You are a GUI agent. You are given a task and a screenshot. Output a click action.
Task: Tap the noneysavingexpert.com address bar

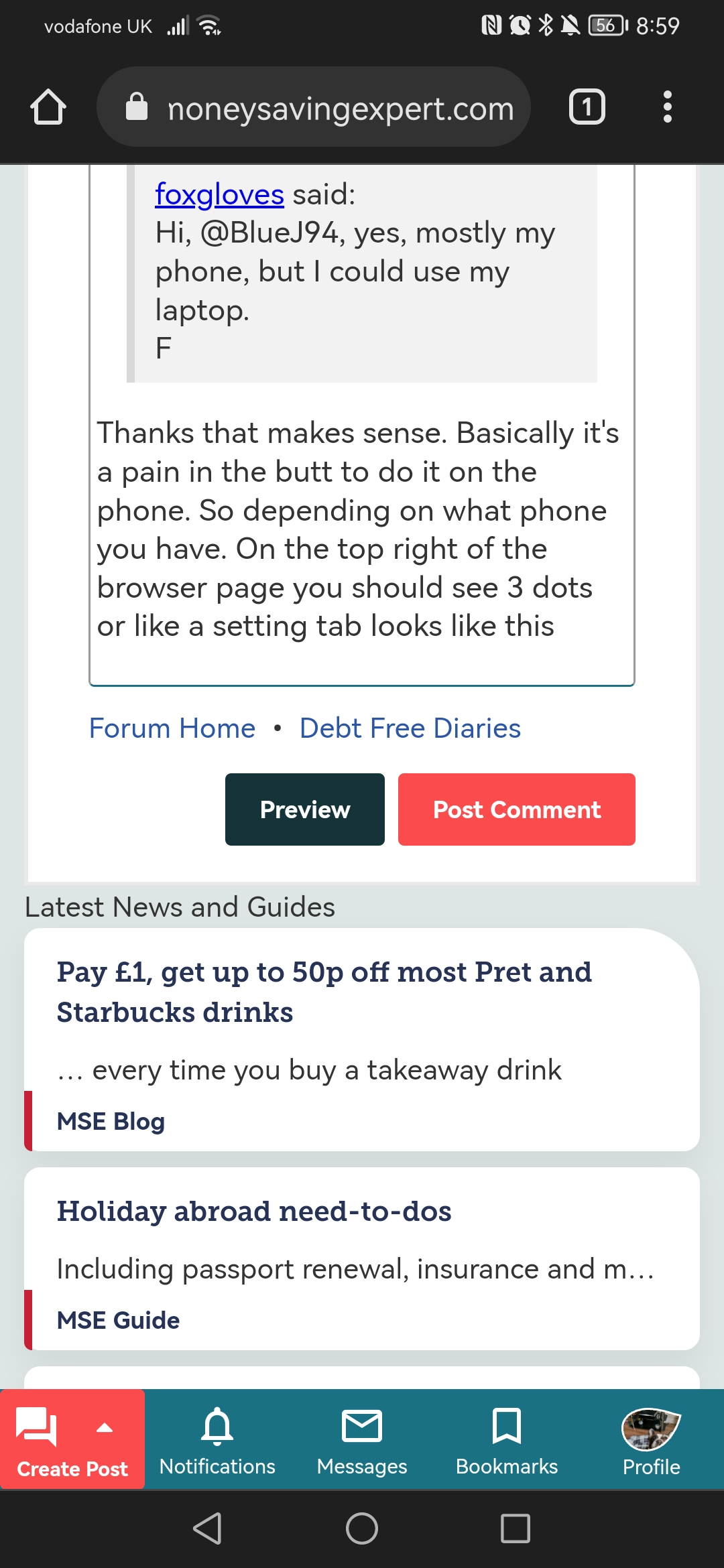(314, 107)
